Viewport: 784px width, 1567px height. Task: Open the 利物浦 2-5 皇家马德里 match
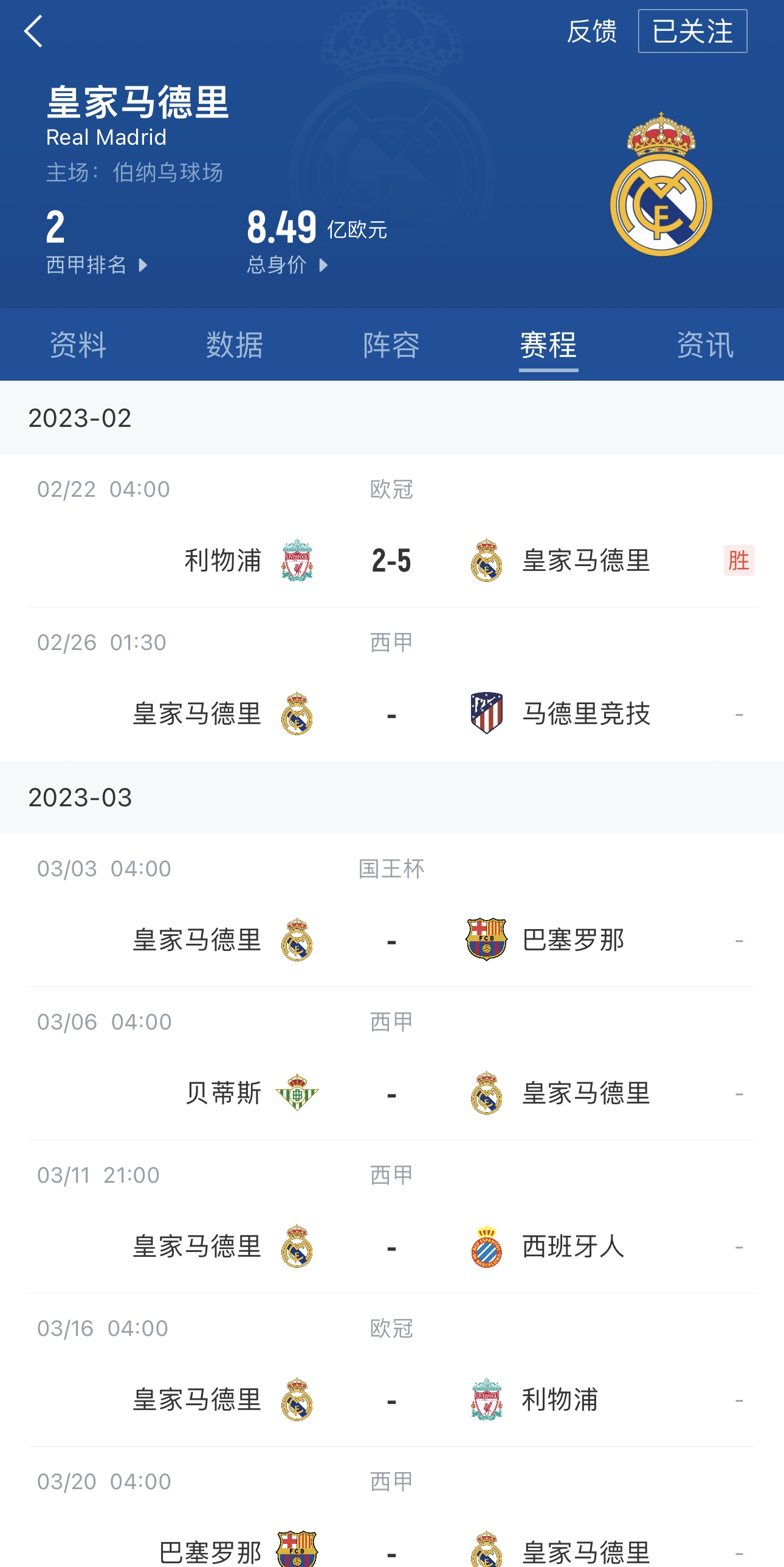point(391,530)
